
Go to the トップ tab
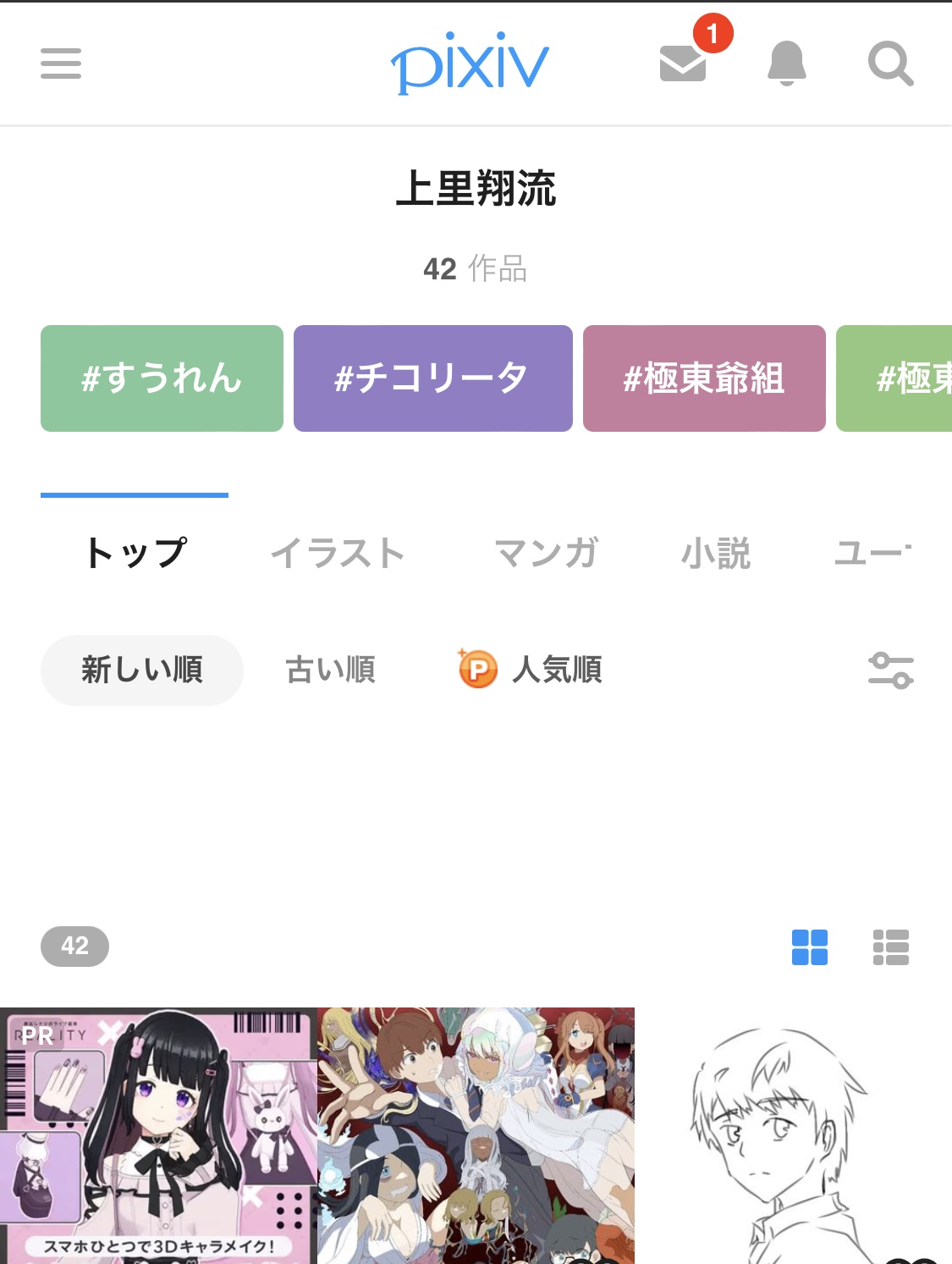(135, 553)
